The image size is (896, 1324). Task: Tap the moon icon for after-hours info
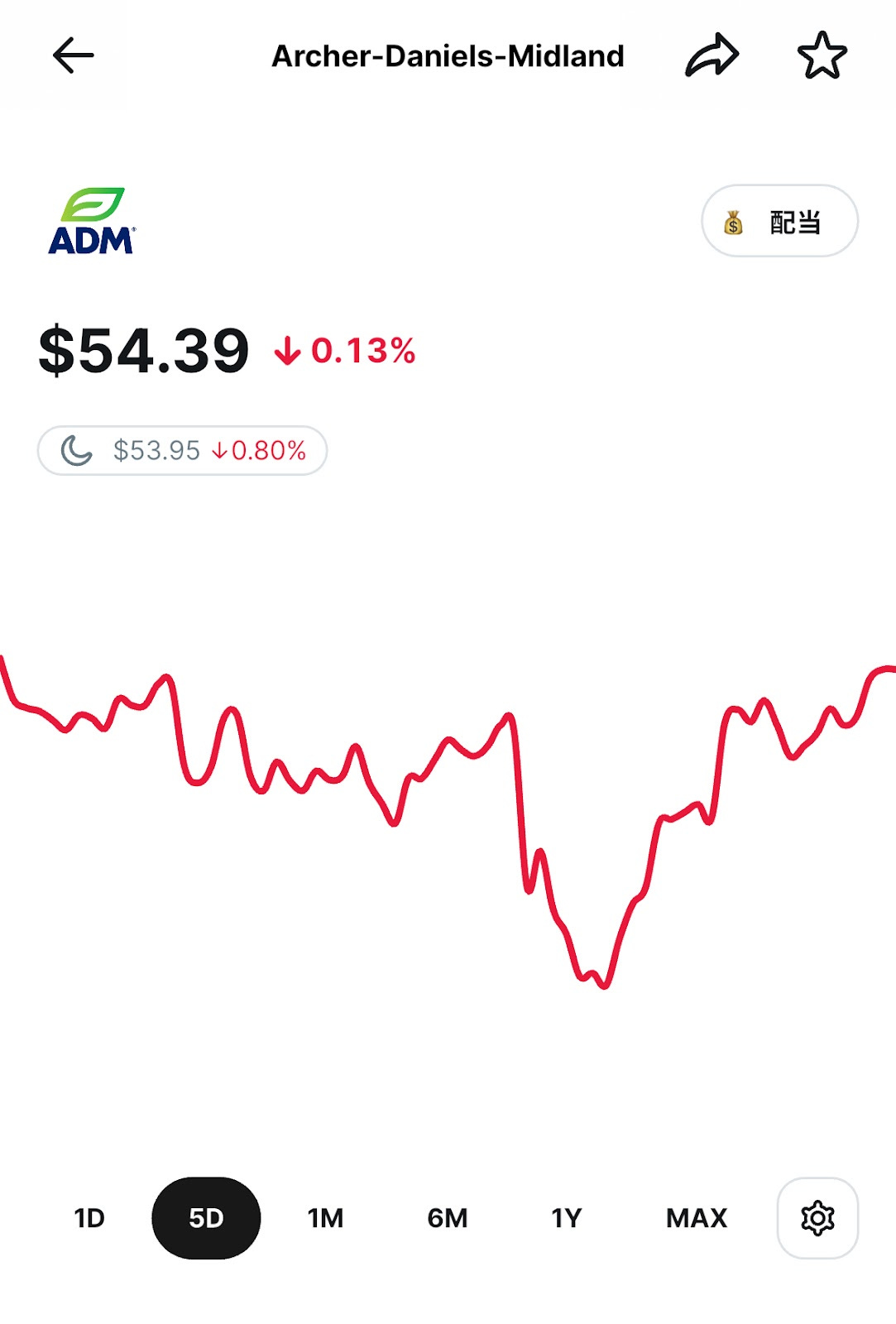point(76,450)
